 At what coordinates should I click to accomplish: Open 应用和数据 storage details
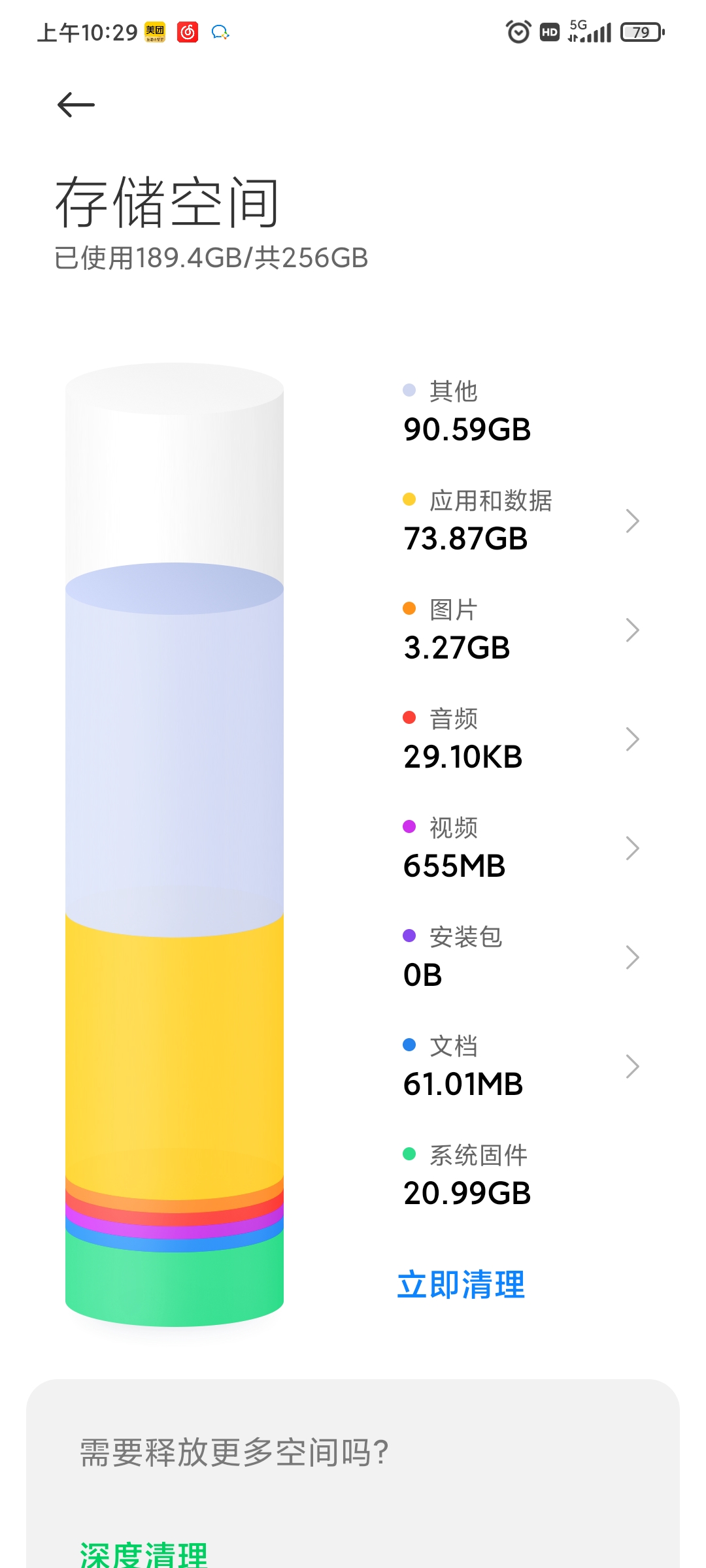[521, 521]
